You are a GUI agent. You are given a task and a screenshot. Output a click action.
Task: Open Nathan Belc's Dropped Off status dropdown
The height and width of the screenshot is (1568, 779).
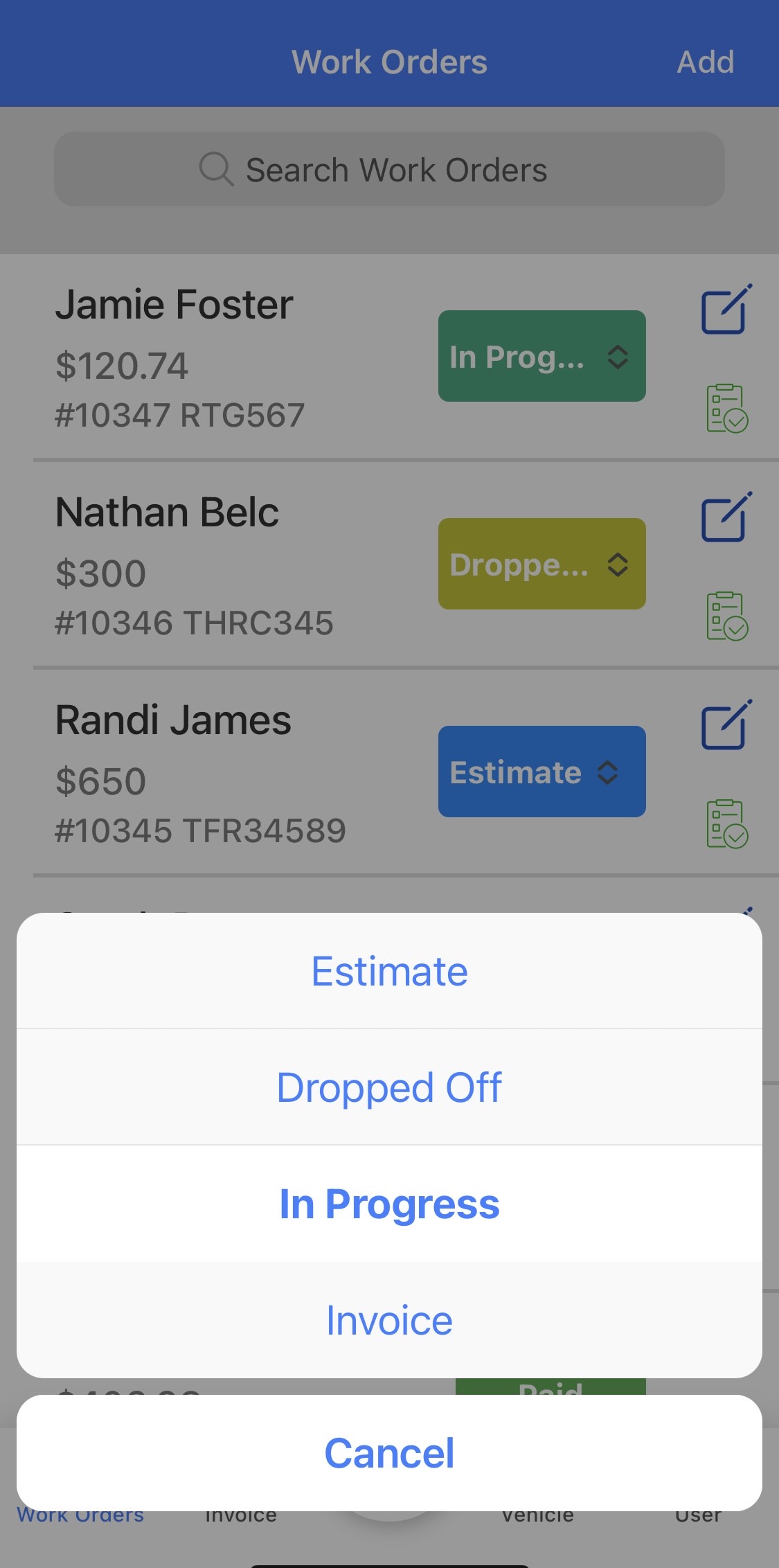(542, 564)
